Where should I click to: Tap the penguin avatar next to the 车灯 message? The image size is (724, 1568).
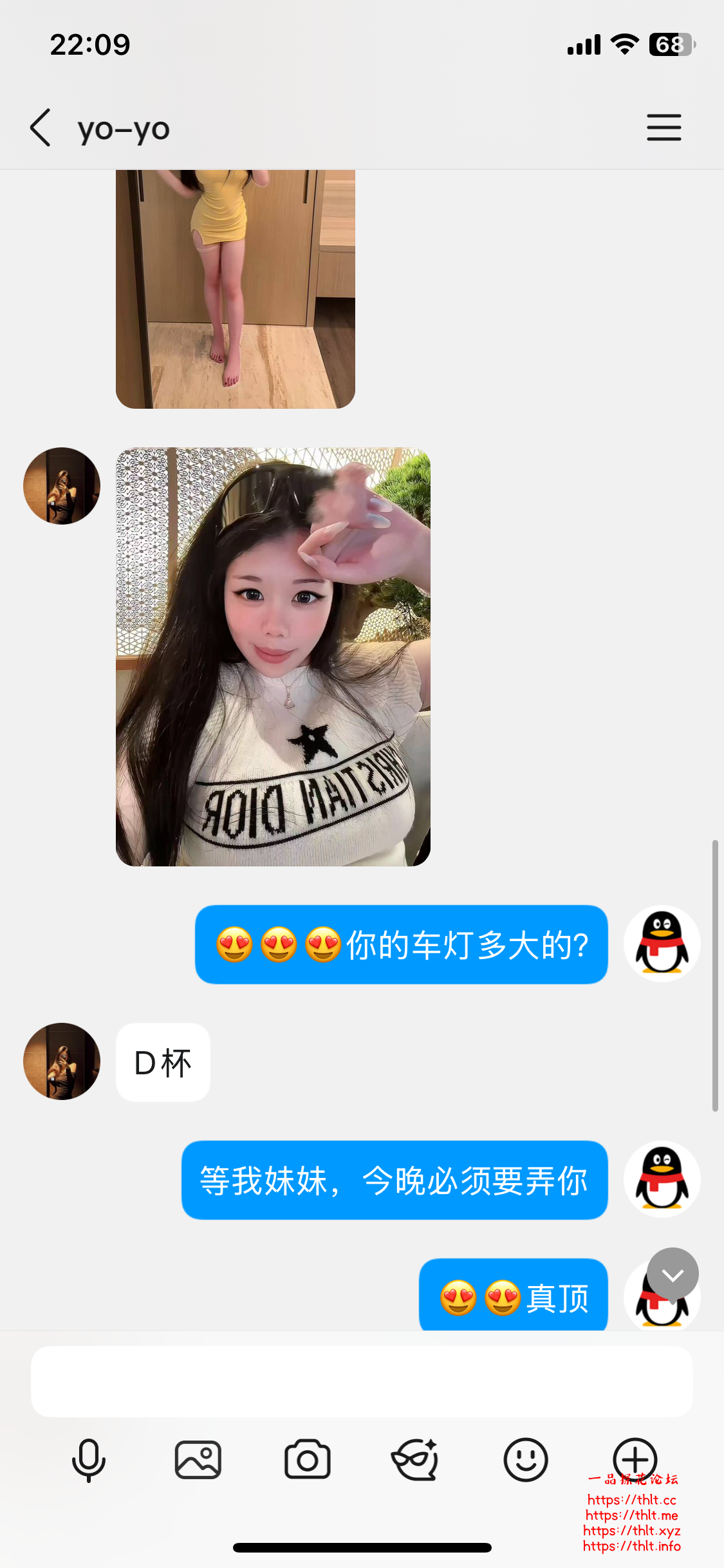pyautogui.click(x=662, y=944)
